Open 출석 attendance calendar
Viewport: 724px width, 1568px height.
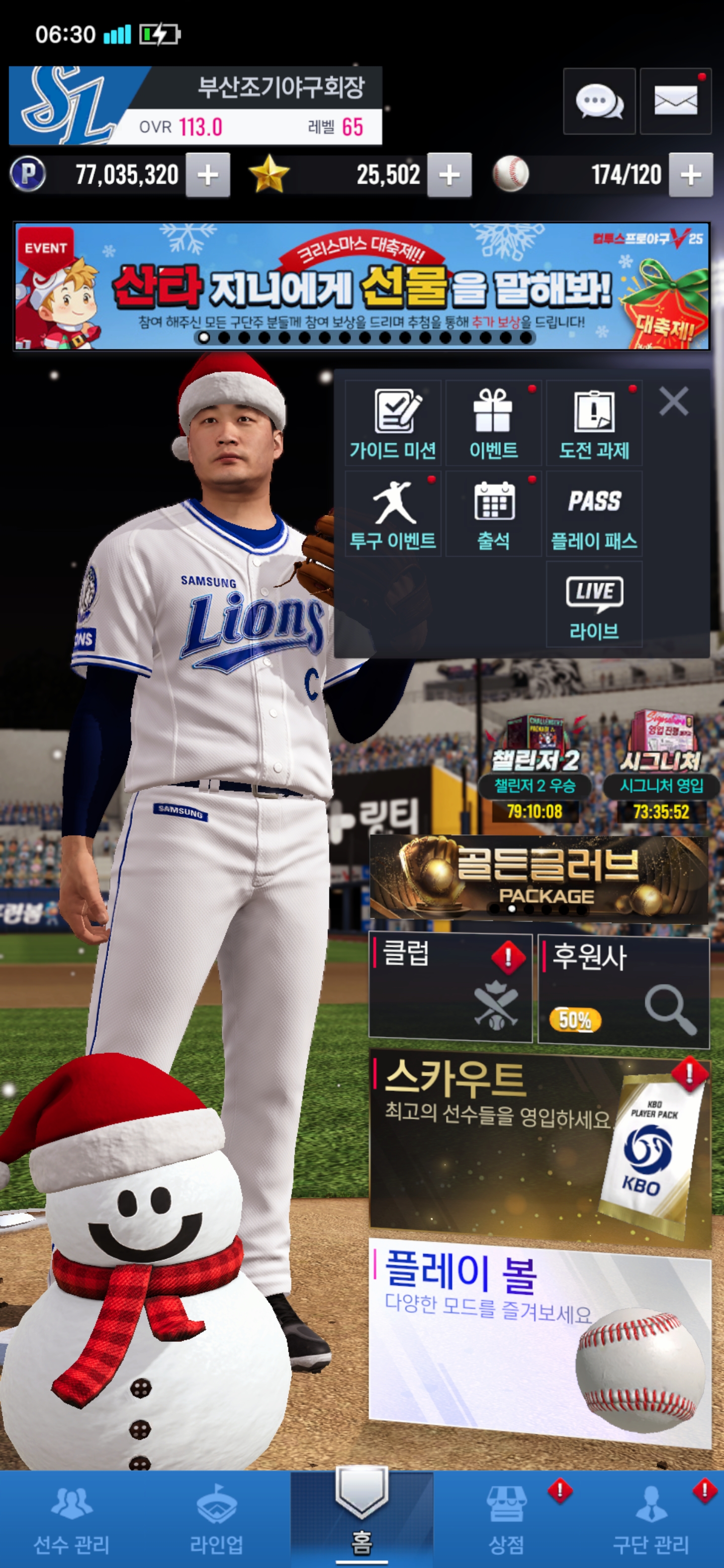(x=493, y=514)
